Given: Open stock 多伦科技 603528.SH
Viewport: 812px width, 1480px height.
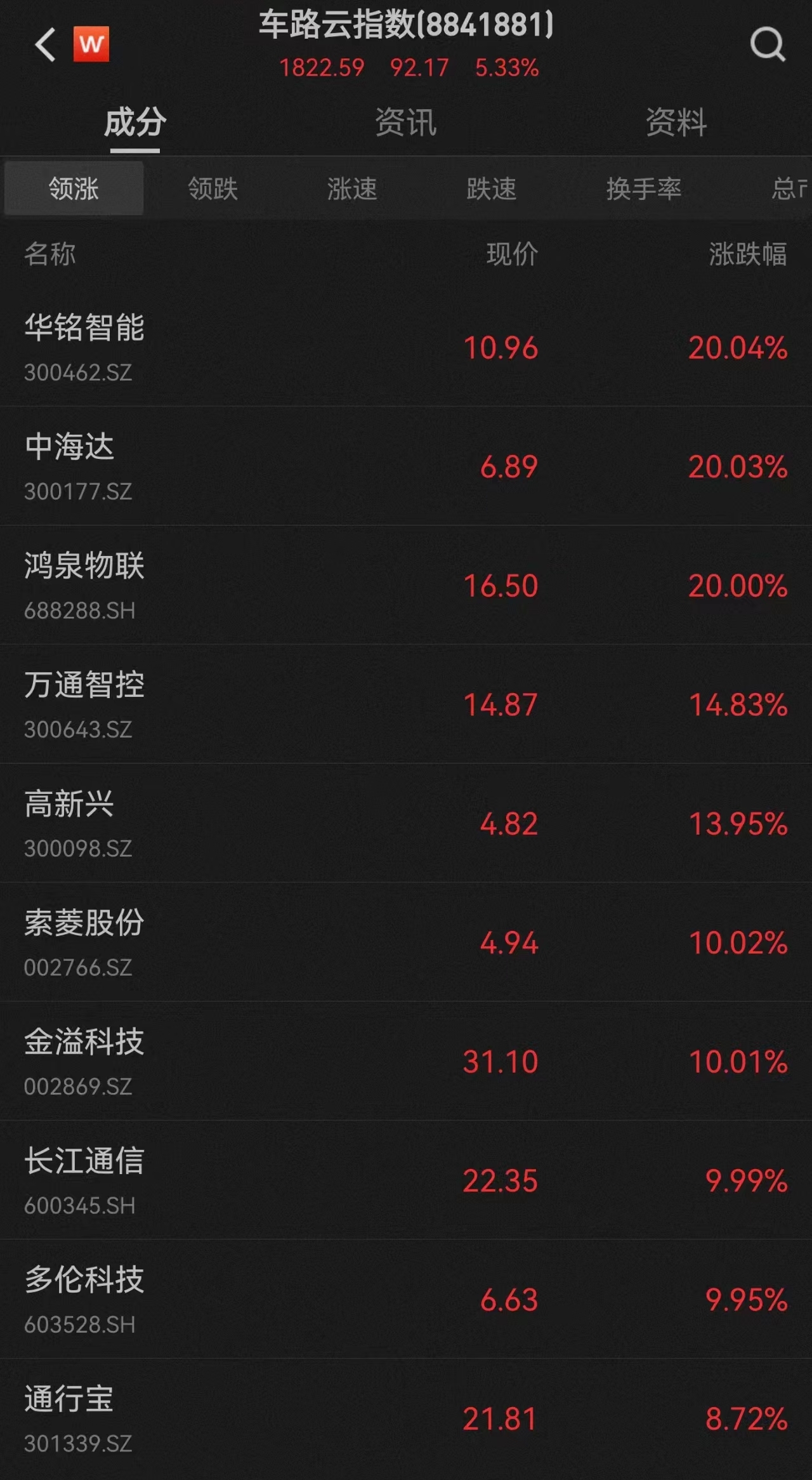Looking at the screenshot, I should click(406, 1299).
